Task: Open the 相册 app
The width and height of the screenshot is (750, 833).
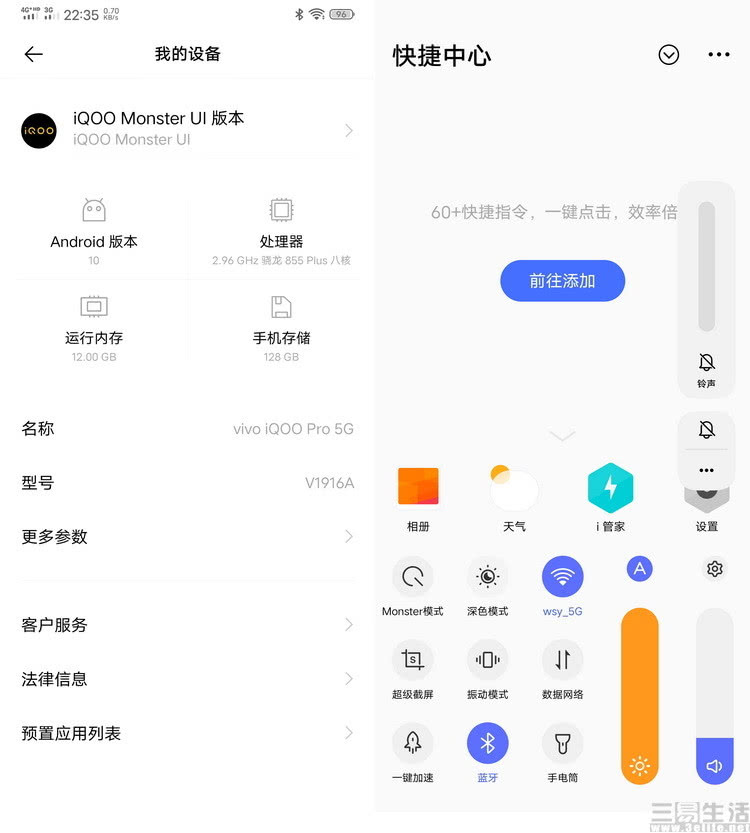Action: (x=418, y=487)
